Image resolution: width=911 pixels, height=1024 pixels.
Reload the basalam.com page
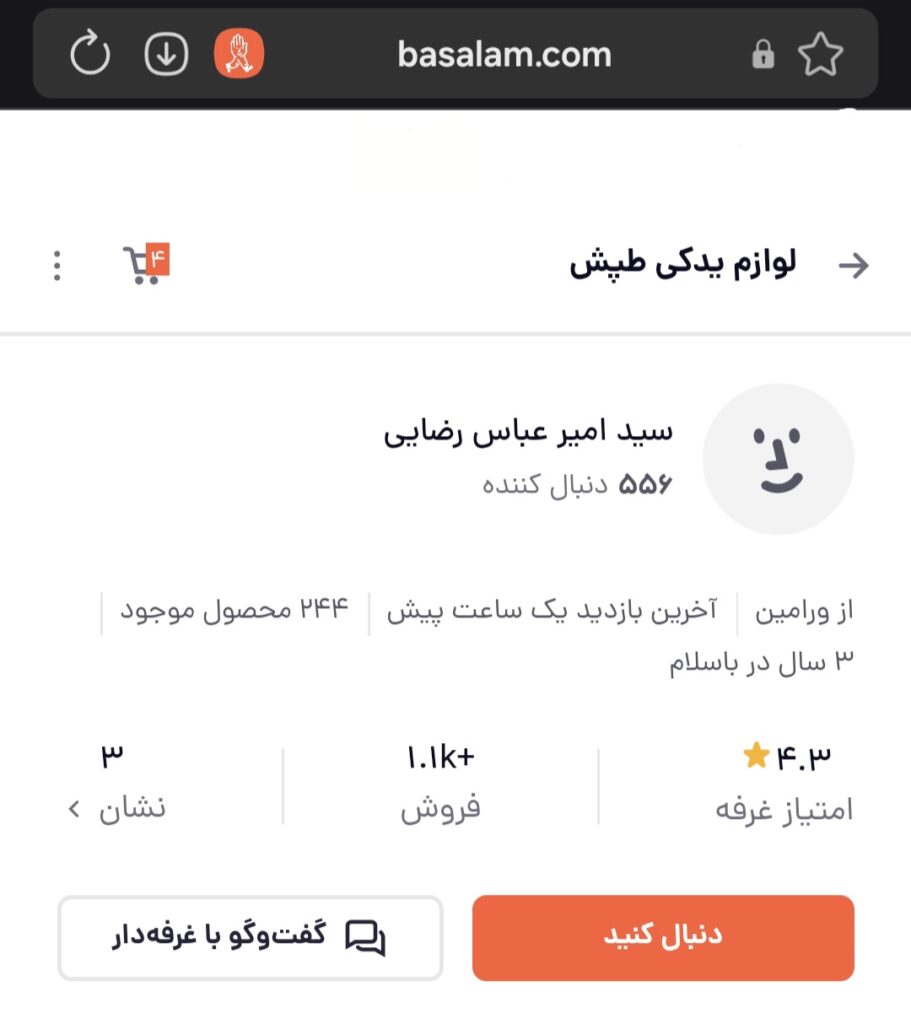90,54
